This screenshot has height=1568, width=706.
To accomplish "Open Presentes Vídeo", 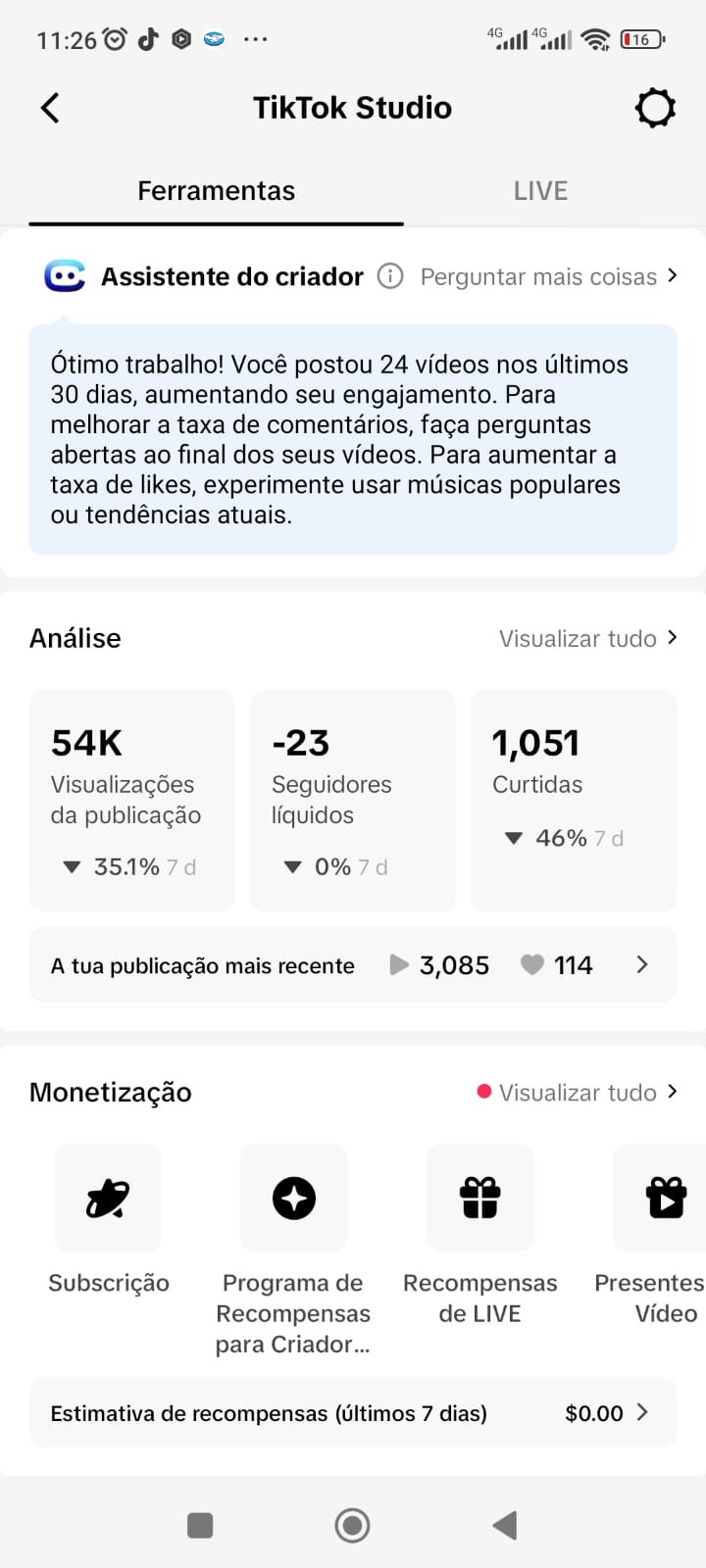I will tap(650, 1235).
